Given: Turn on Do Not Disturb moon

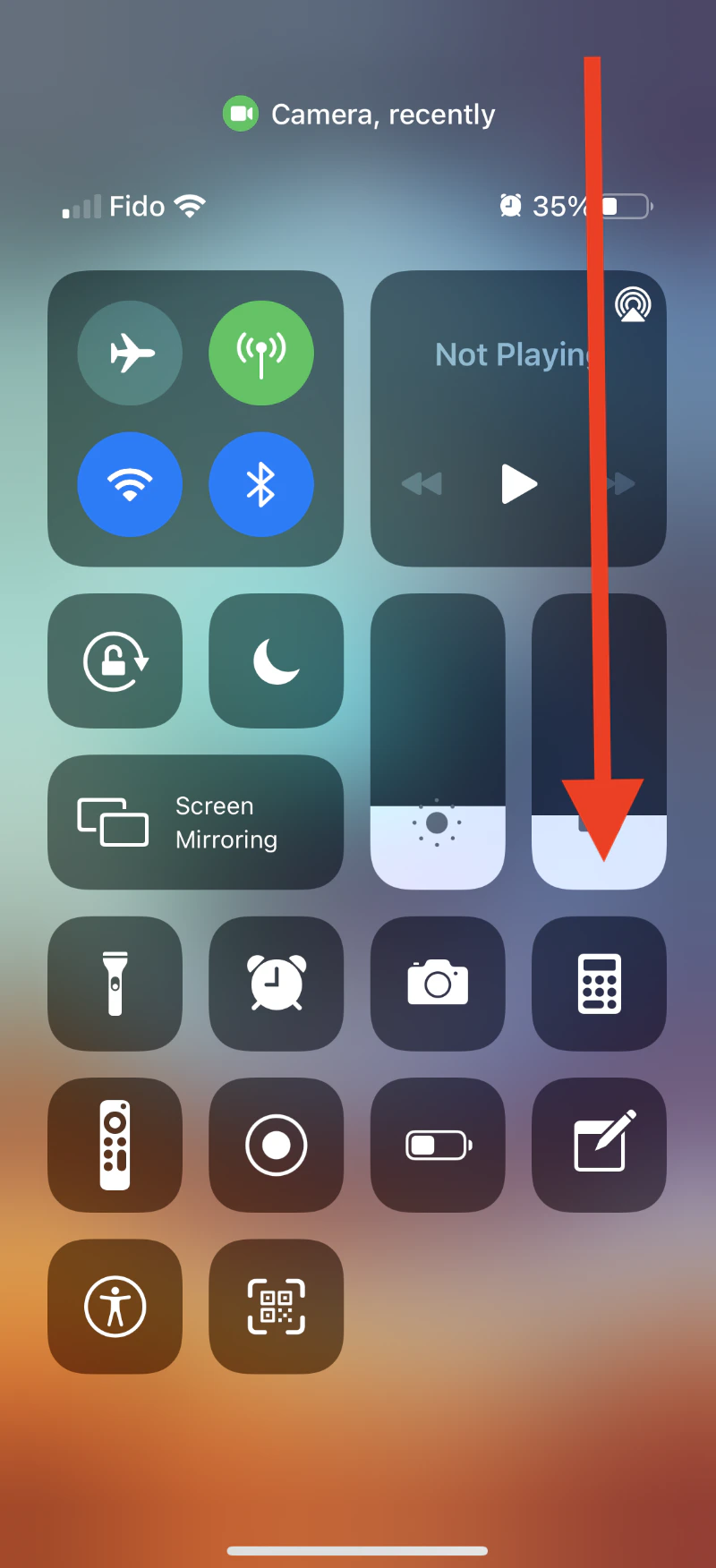Looking at the screenshot, I should tap(276, 661).
